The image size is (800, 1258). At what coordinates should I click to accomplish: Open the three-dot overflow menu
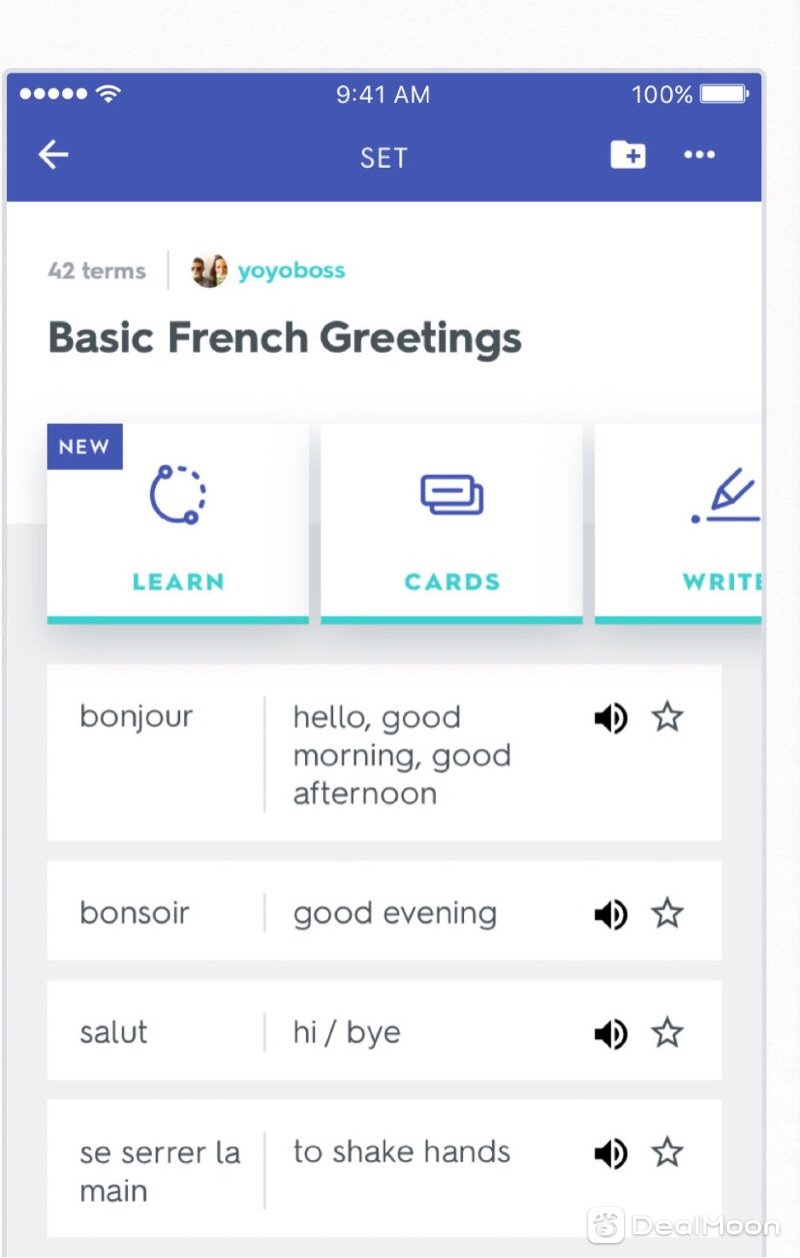[x=699, y=155]
